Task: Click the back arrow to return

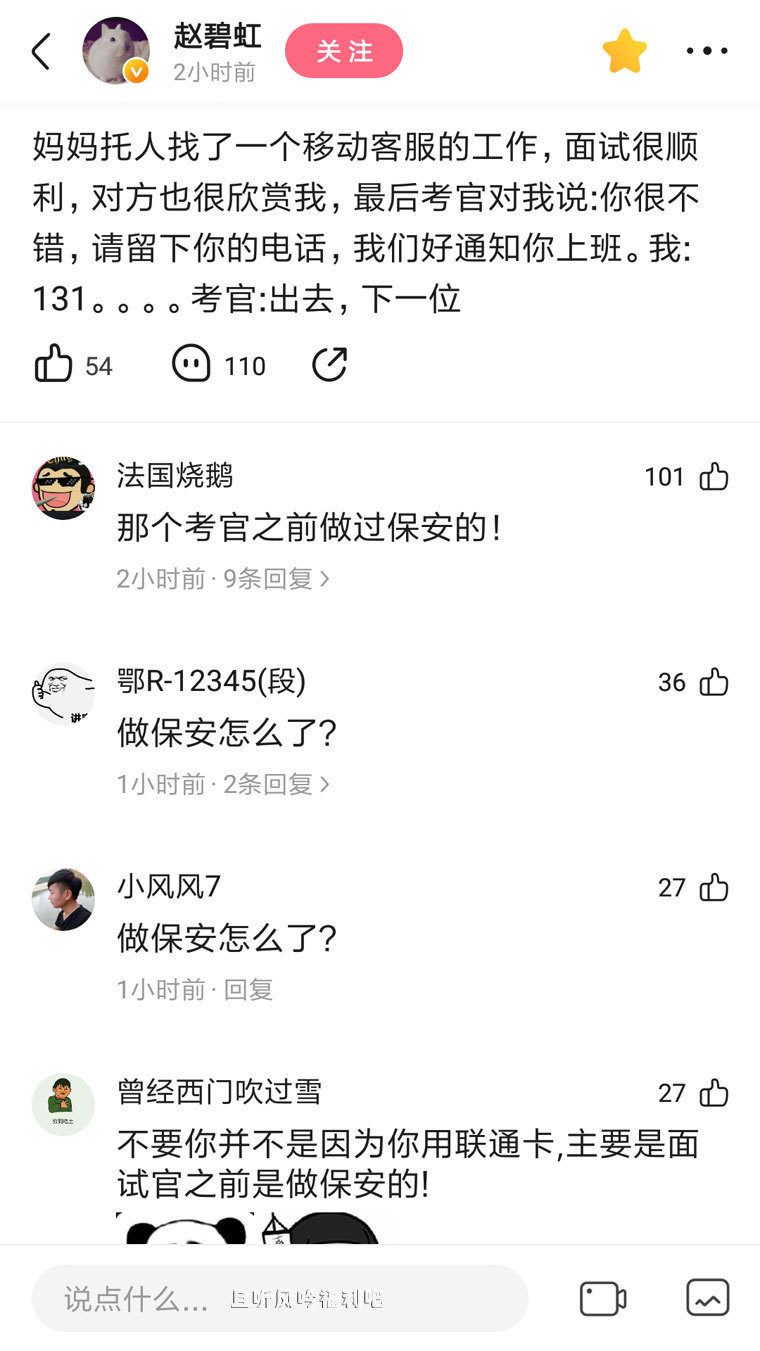Action: click(40, 51)
